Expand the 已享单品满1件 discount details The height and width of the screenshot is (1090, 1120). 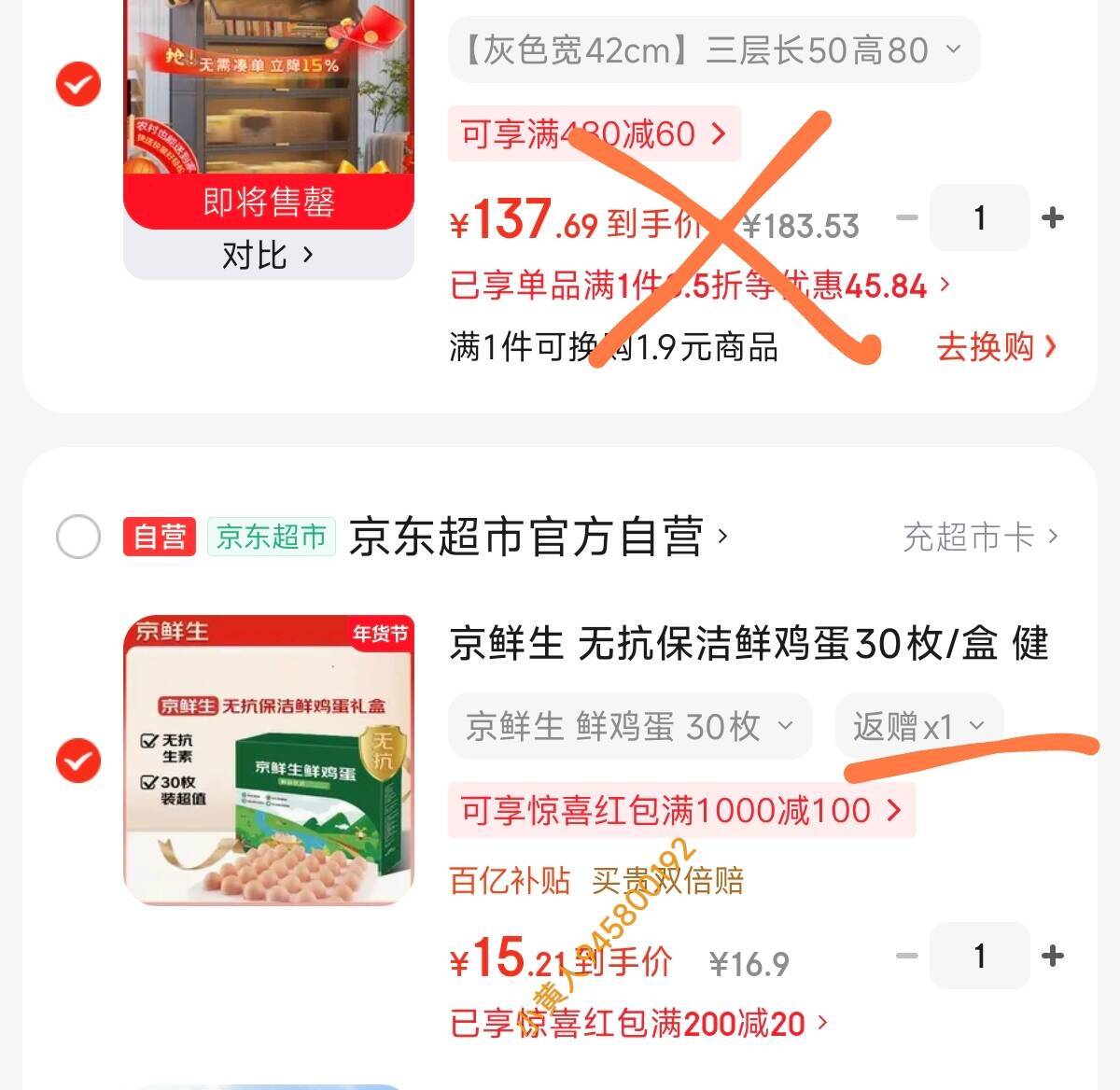[x=699, y=286]
